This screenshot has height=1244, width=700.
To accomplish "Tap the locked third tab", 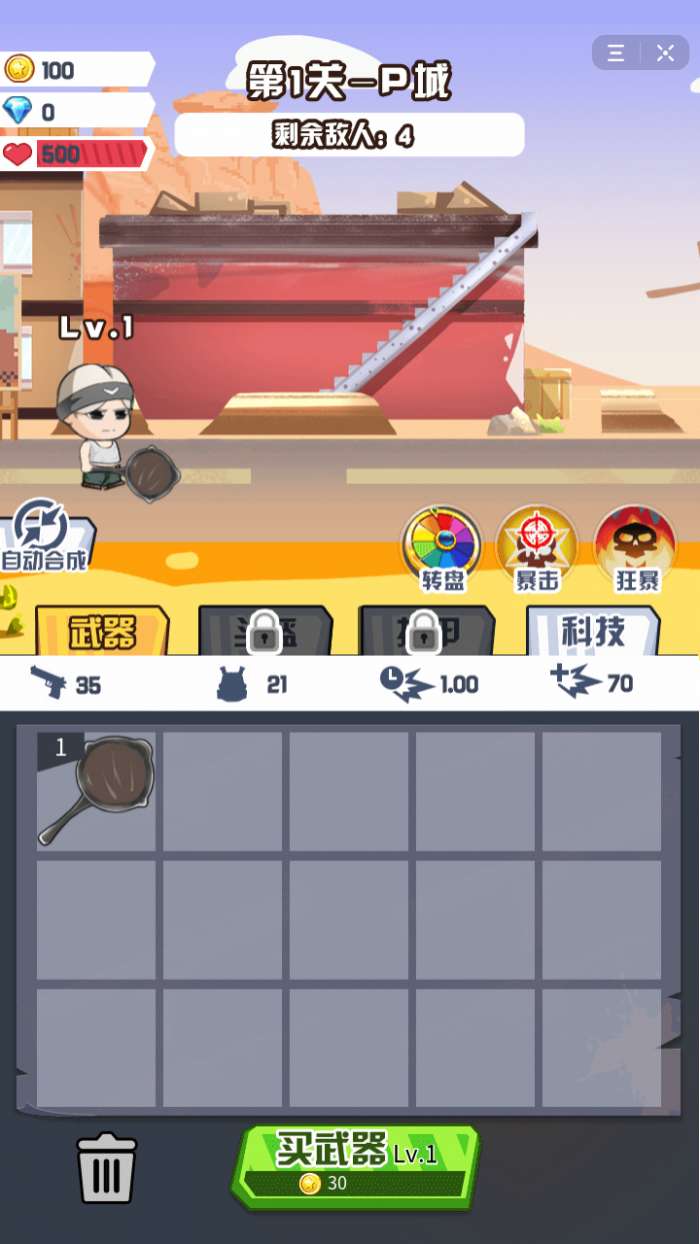I will click(x=425, y=632).
